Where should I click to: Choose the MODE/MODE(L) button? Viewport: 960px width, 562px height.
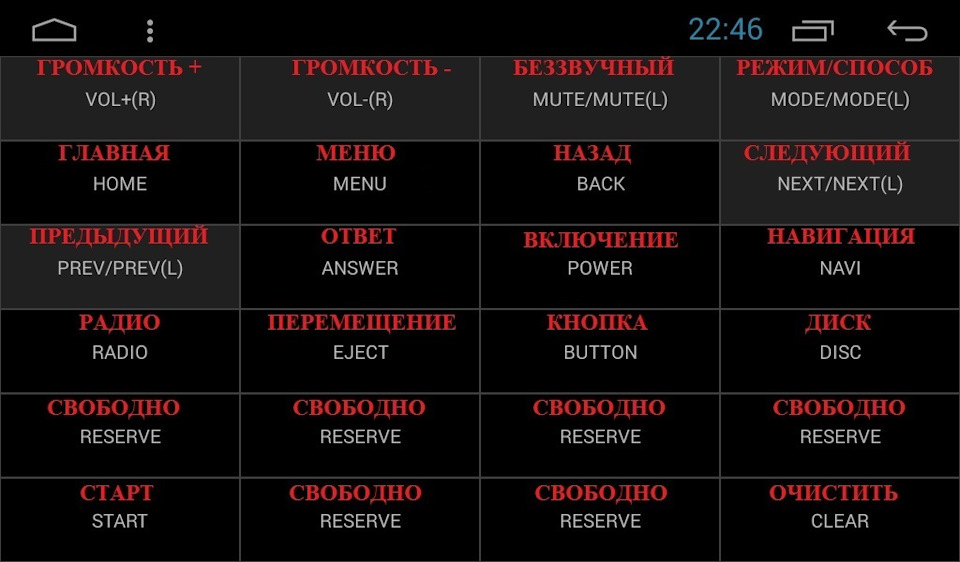click(x=840, y=98)
